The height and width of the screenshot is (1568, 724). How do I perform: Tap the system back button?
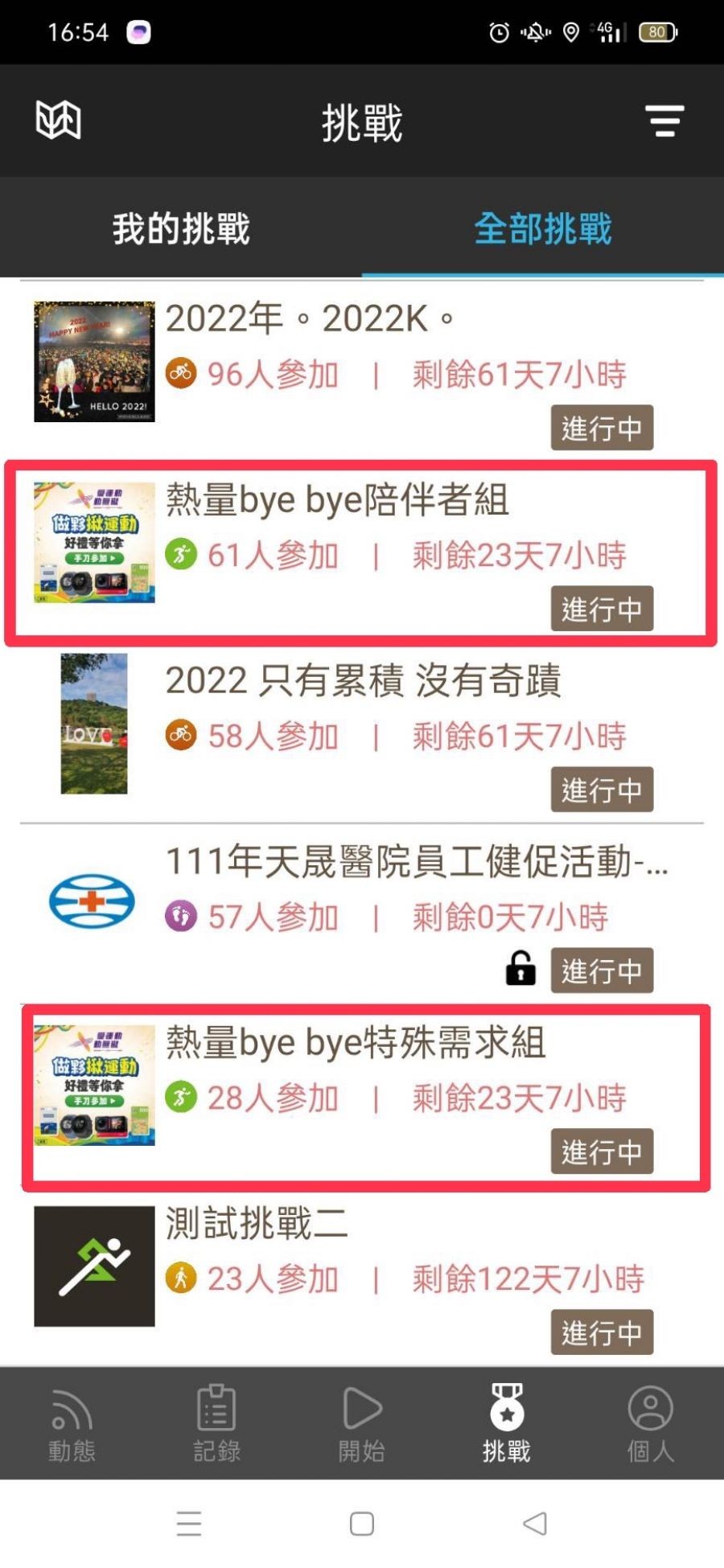click(x=535, y=1523)
